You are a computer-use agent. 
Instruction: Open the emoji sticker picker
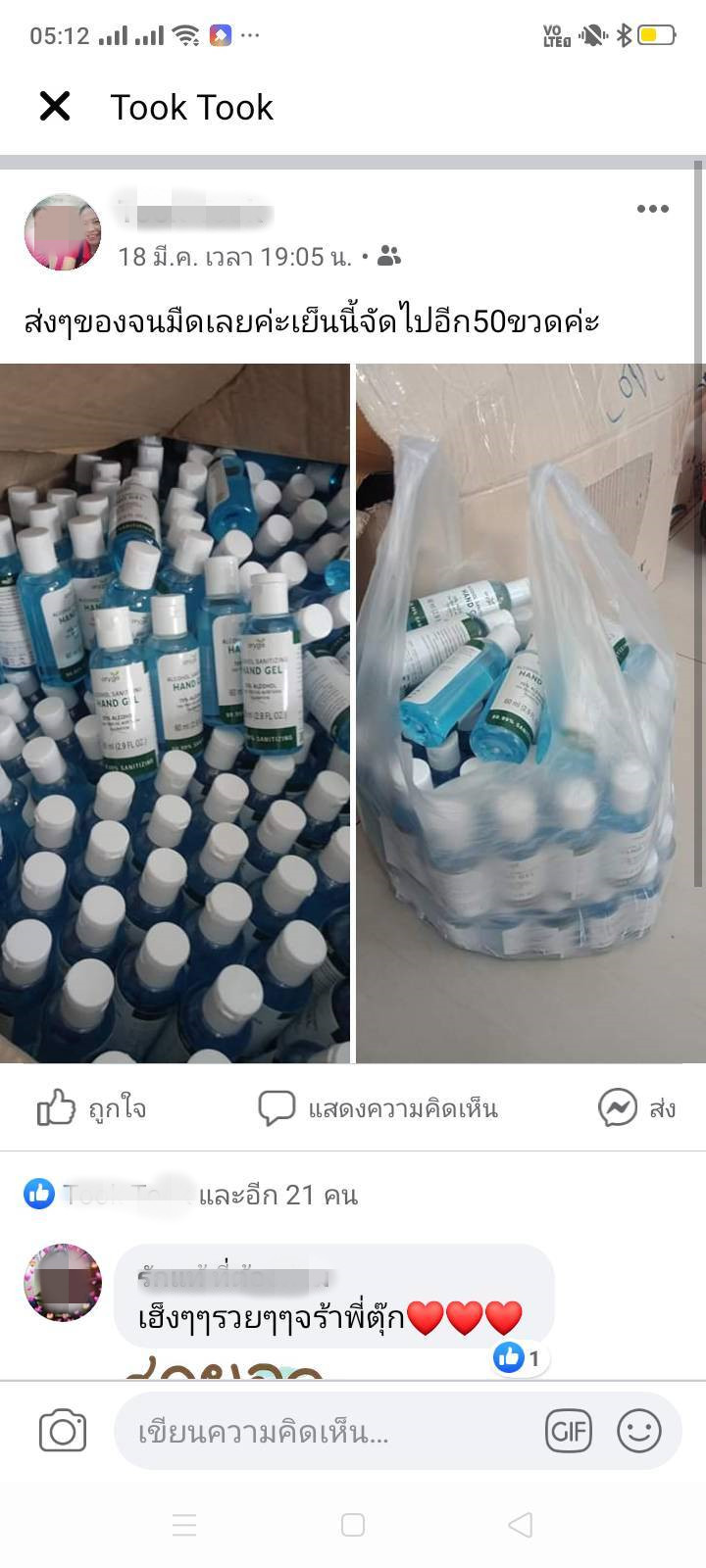(x=639, y=1432)
